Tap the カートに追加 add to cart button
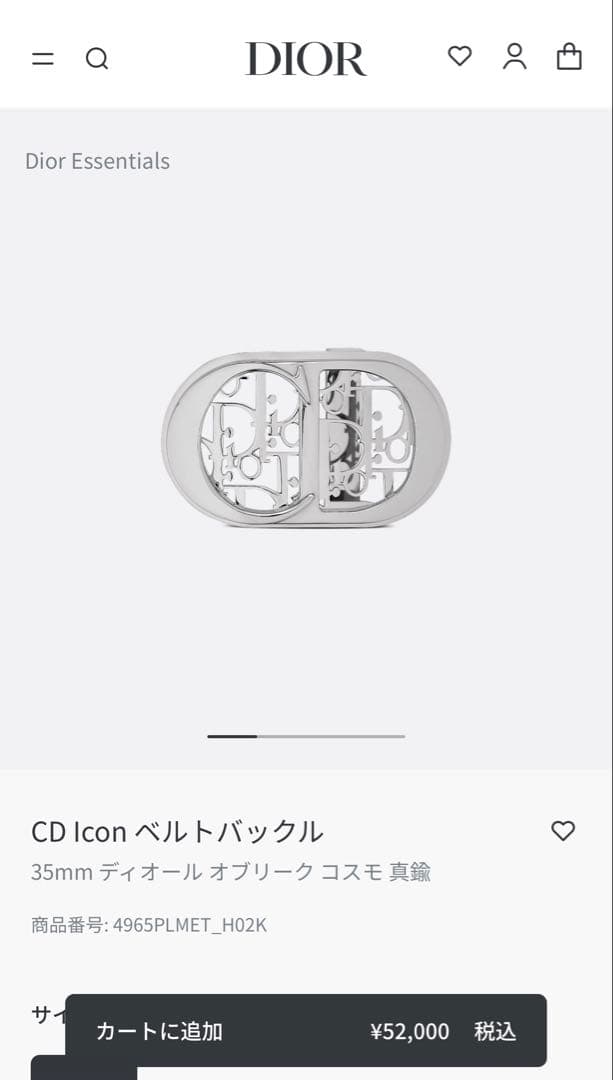This screenshot has width=613, height=1080. point(306,1031)
